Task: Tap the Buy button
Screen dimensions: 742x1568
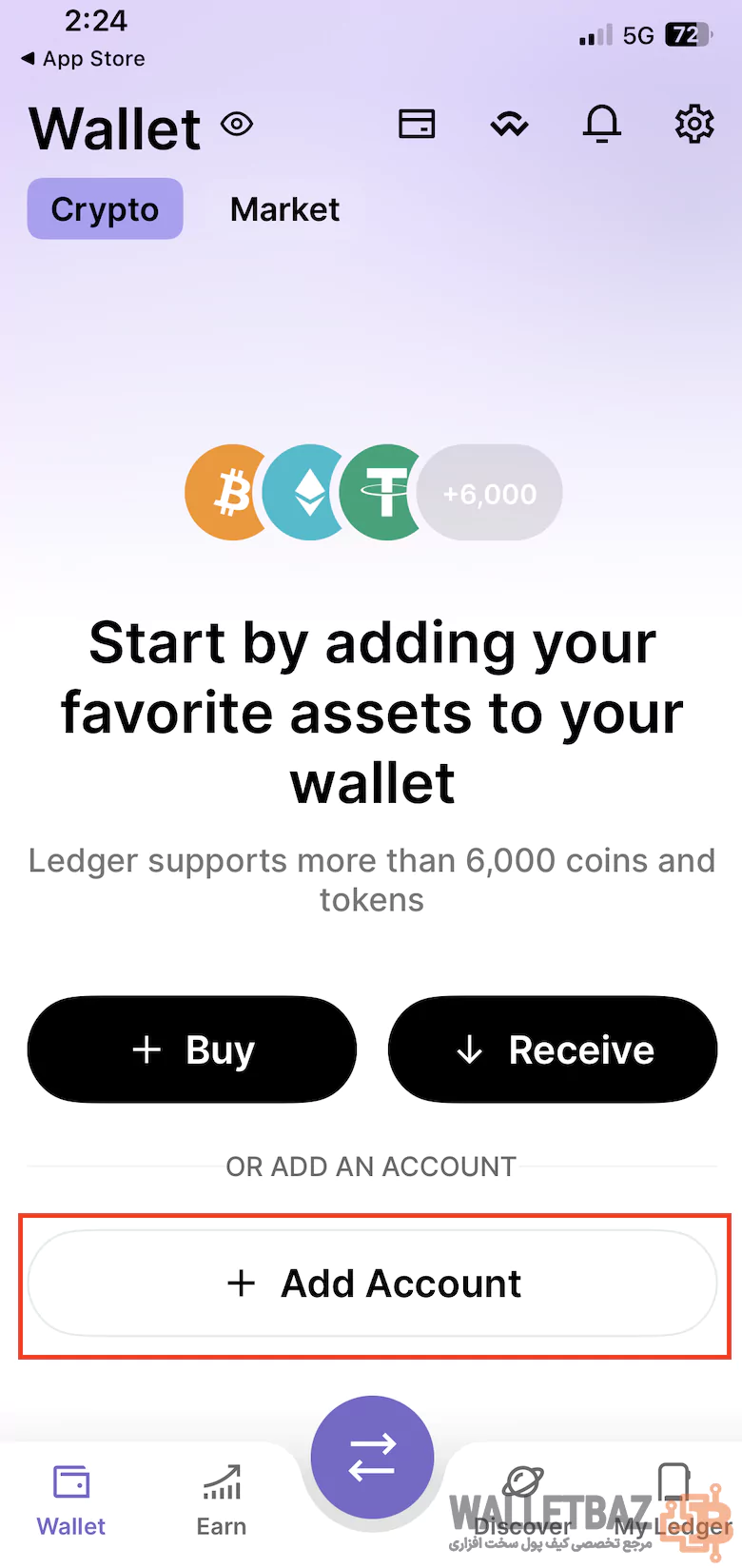Action: (192, 1049)
